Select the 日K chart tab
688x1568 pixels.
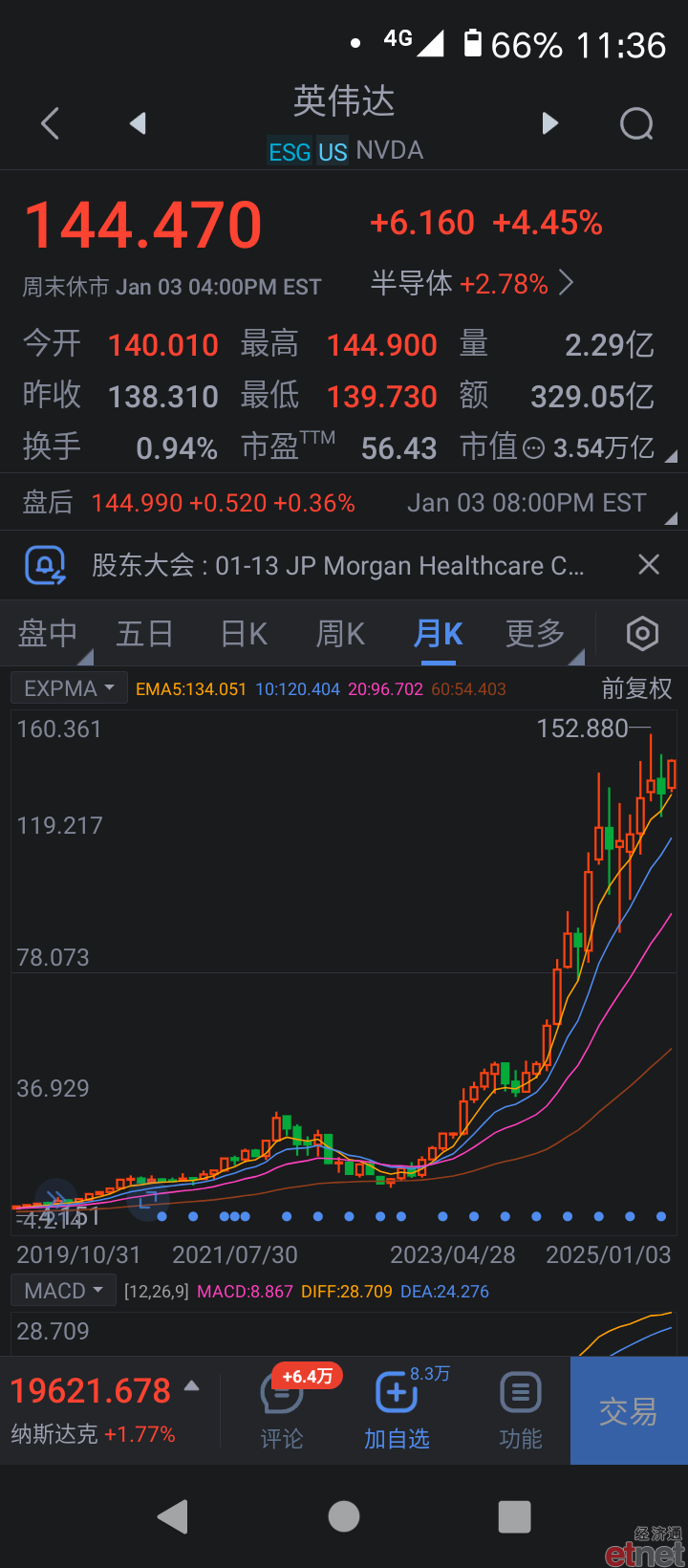tap(244, 633)
